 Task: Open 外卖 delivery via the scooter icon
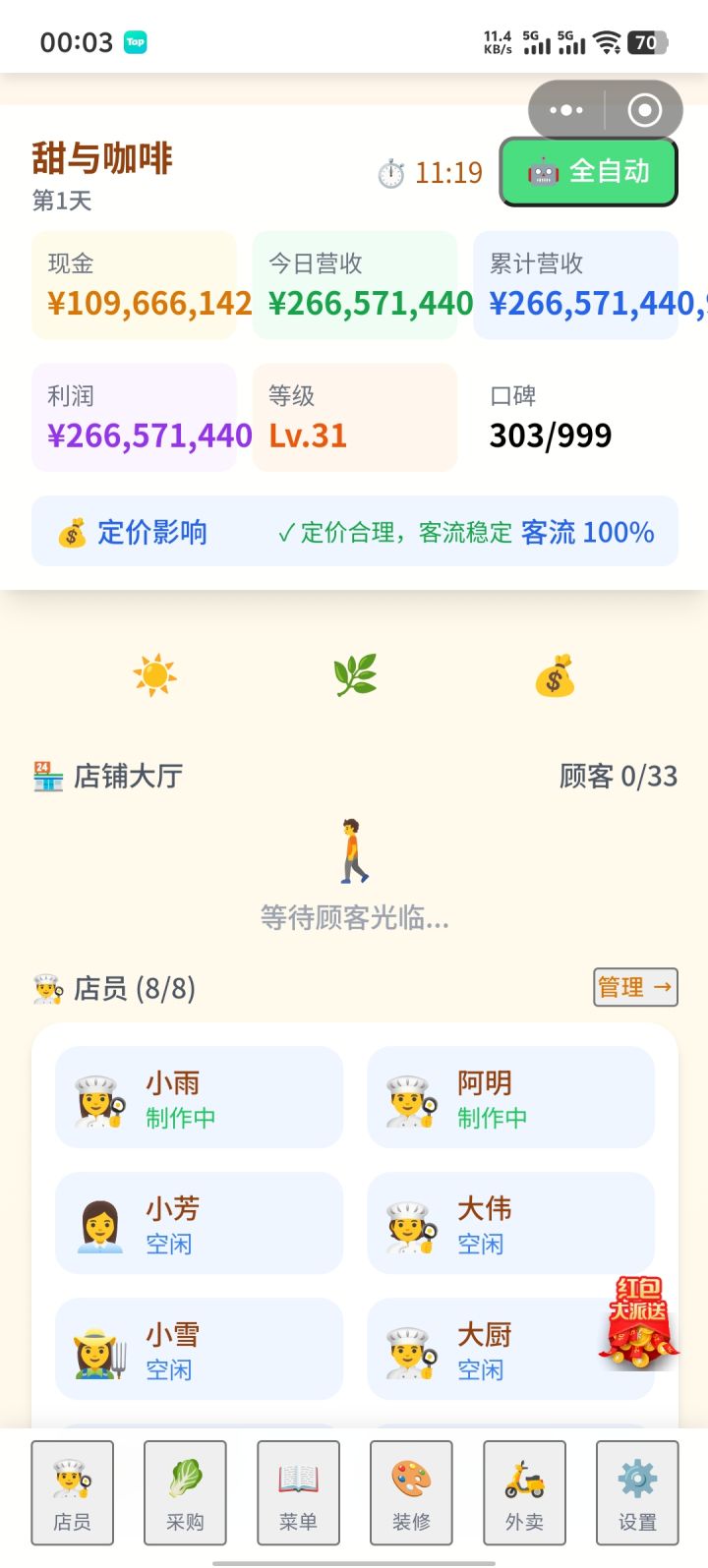click(x=523, y=1491)
